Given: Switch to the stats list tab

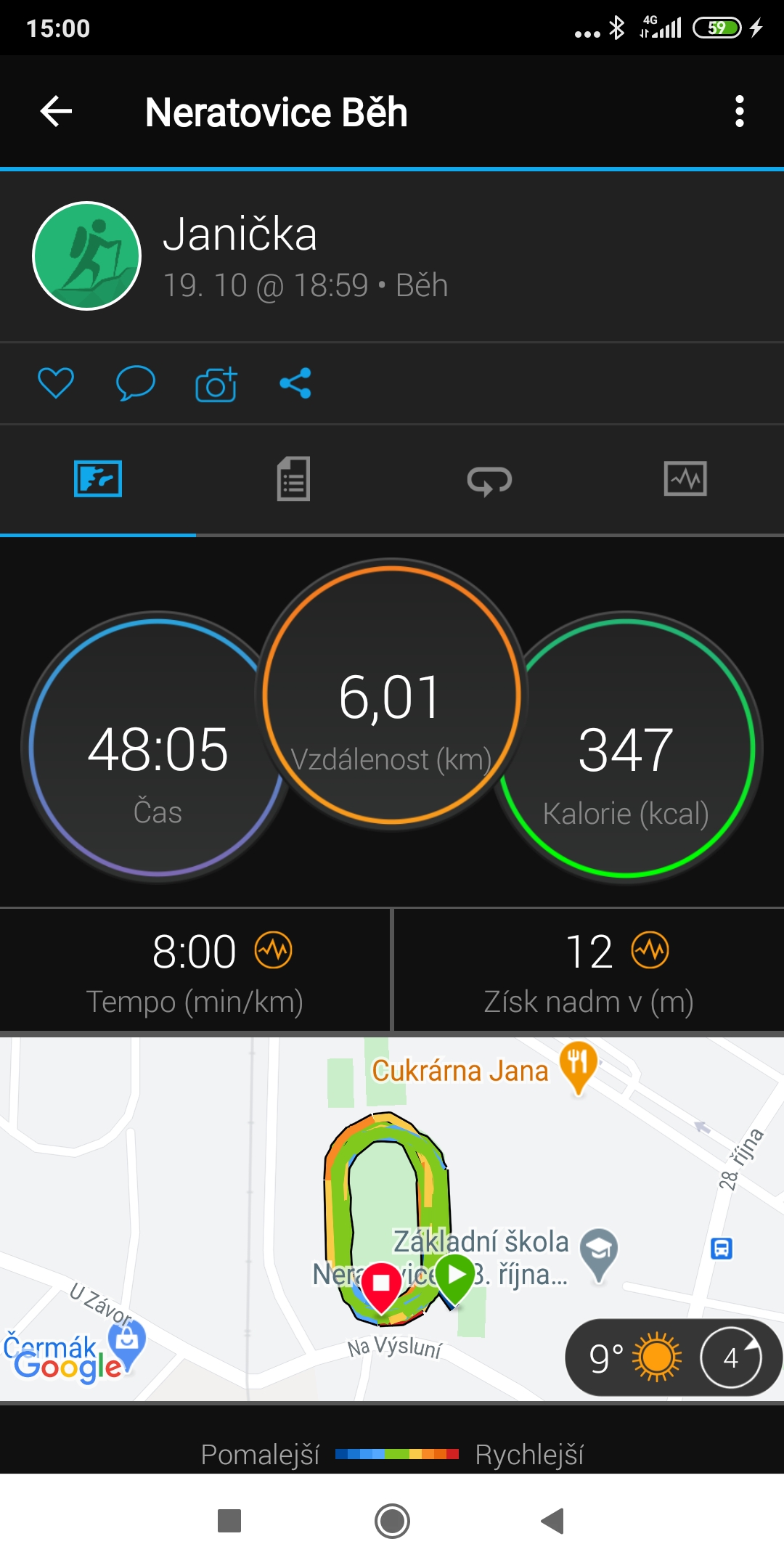Looking at the screenshot, I should click(293, 479).
